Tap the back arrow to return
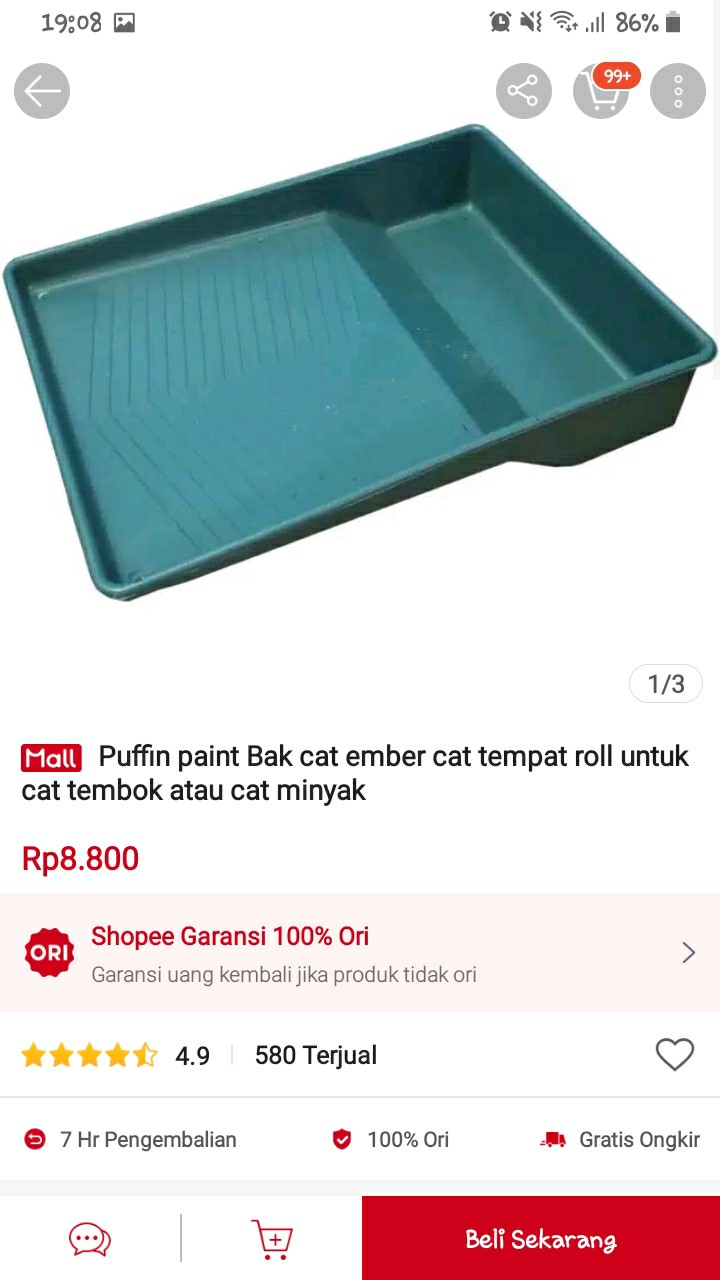 pyautogui.click(x=41, y=90)
